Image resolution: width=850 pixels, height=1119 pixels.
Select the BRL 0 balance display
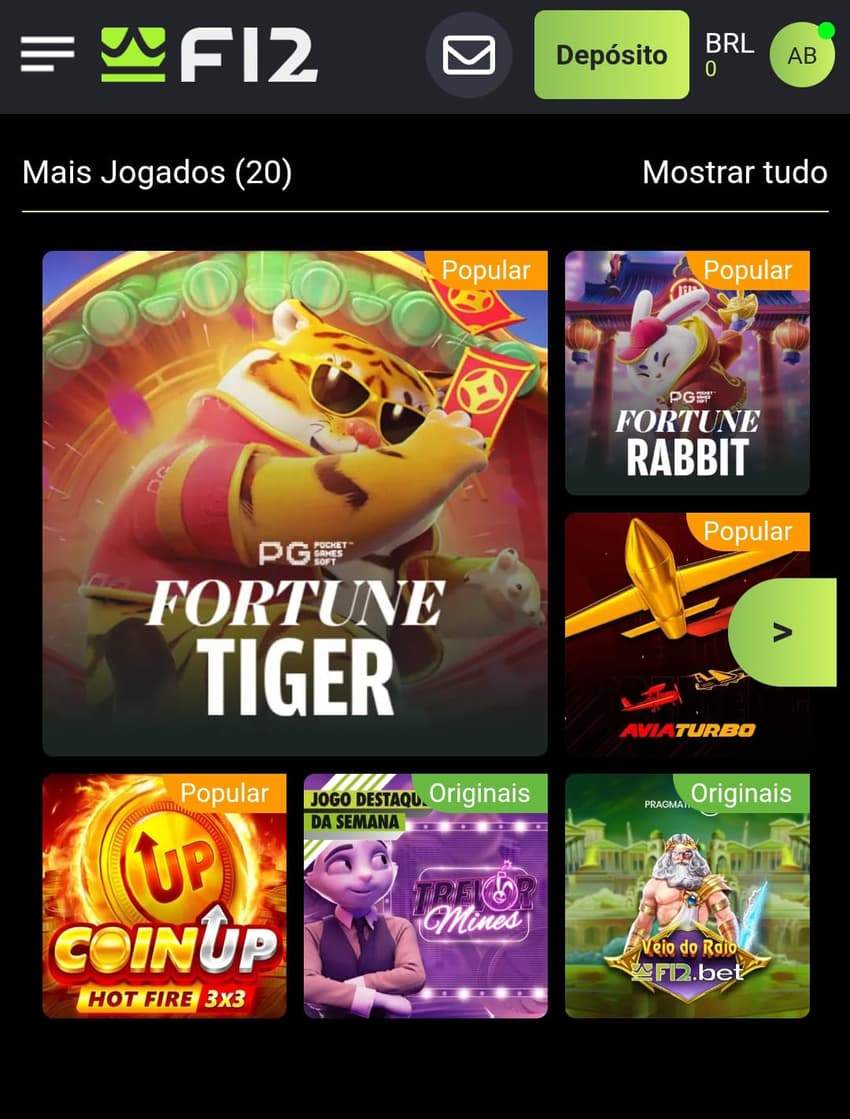730,55
